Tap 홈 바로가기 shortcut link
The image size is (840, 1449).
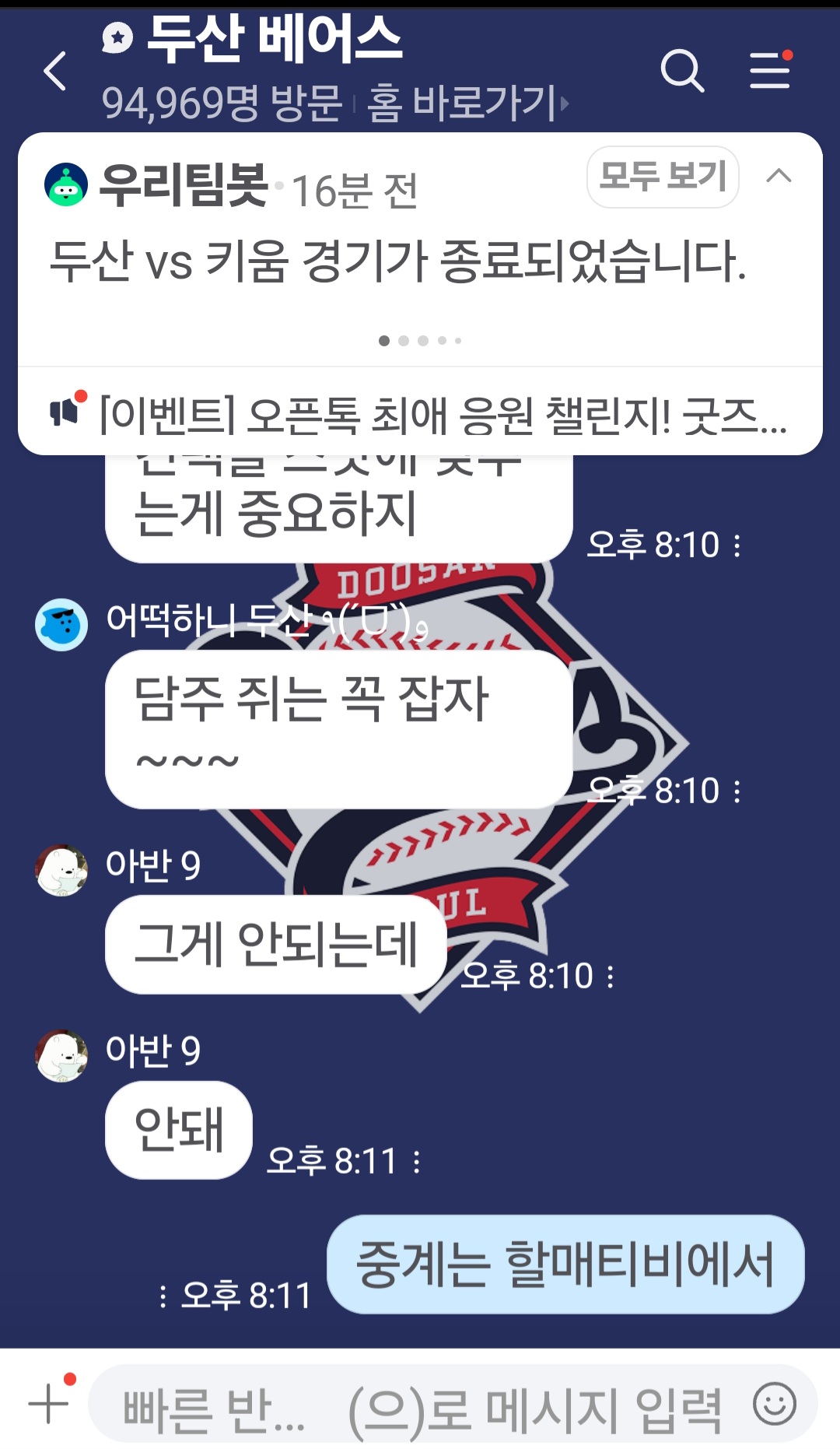click(467, 103)
